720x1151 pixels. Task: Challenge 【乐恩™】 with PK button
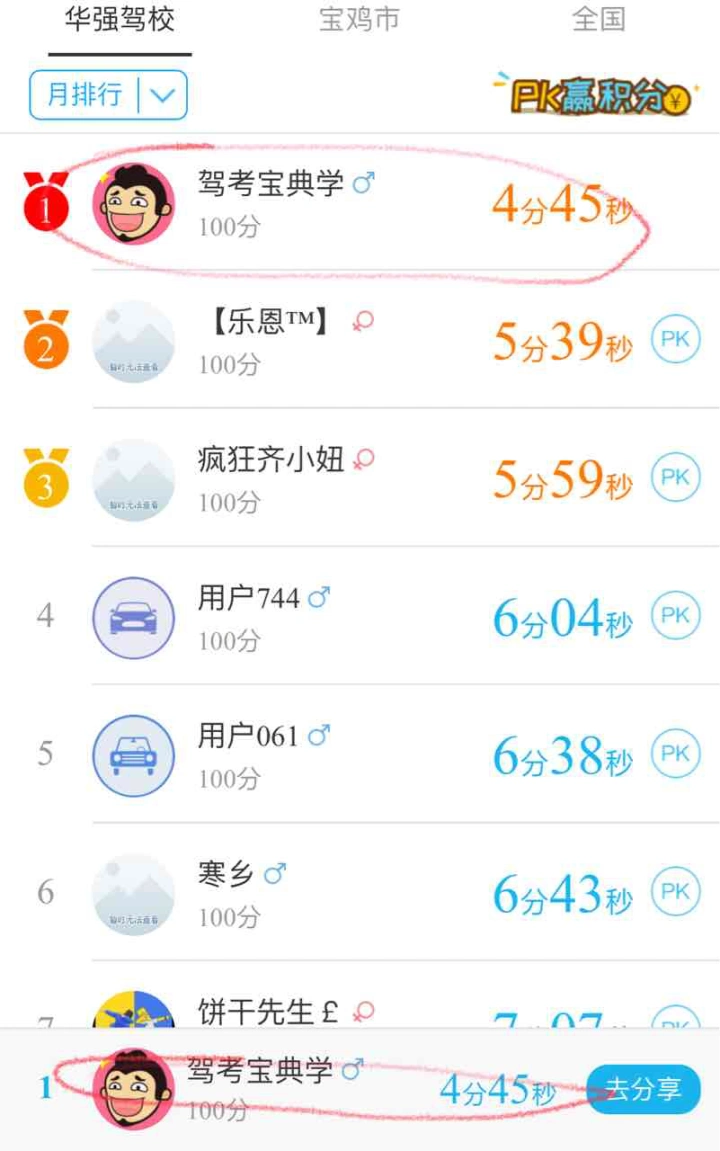pos(675,340)
